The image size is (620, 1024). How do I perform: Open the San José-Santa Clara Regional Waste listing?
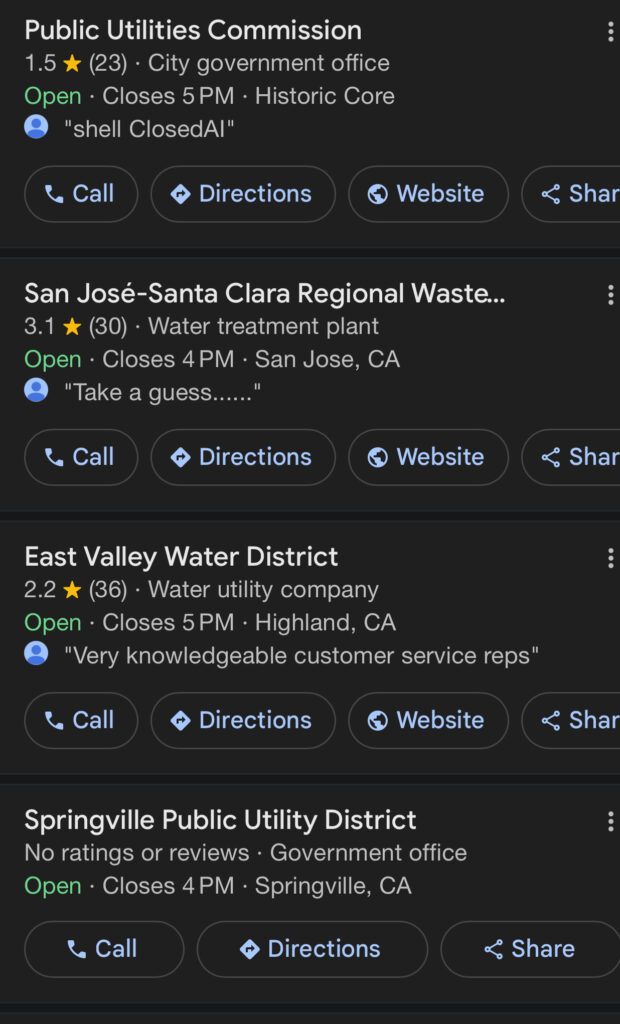click(x=264, y=293)
